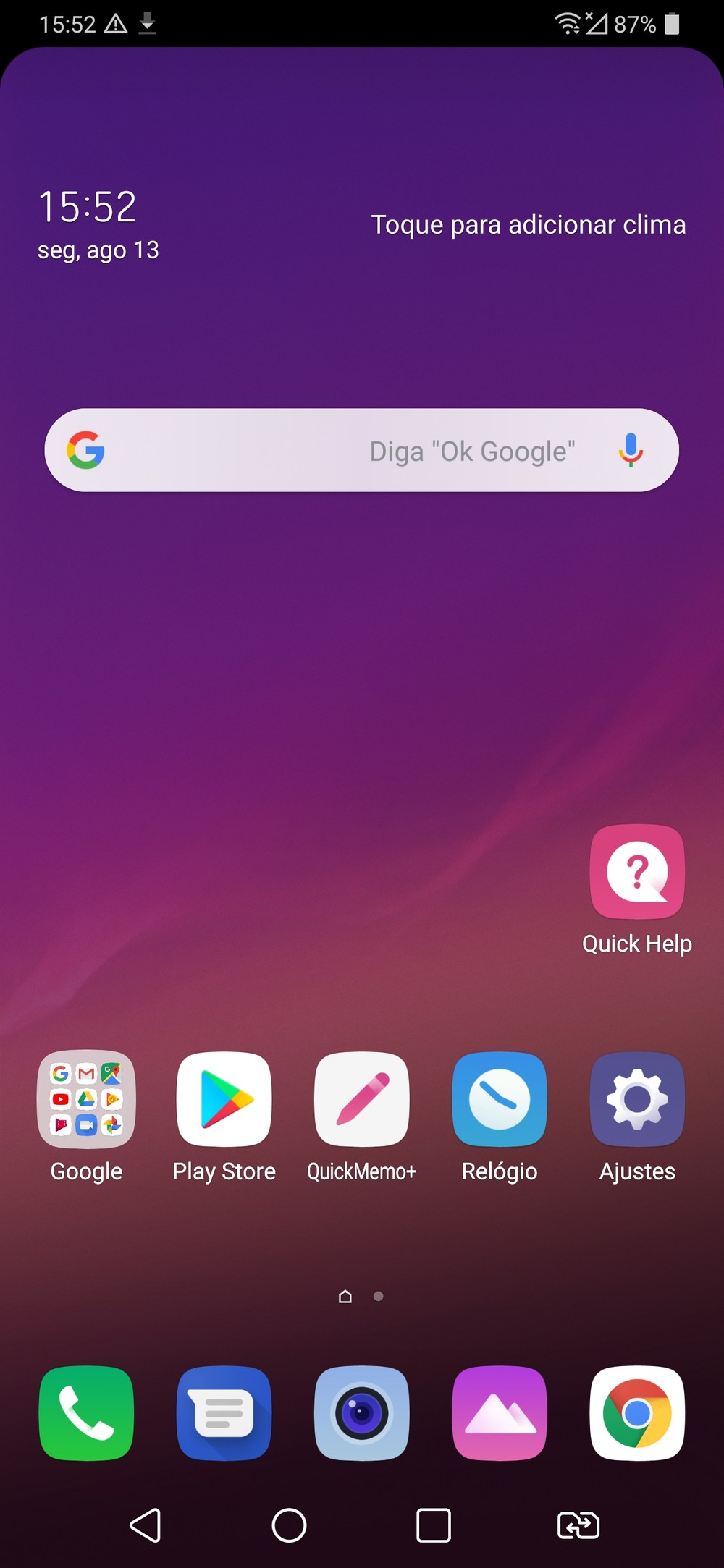
Task: Launch Chrome browser
Action: [x=637, y=1413]
